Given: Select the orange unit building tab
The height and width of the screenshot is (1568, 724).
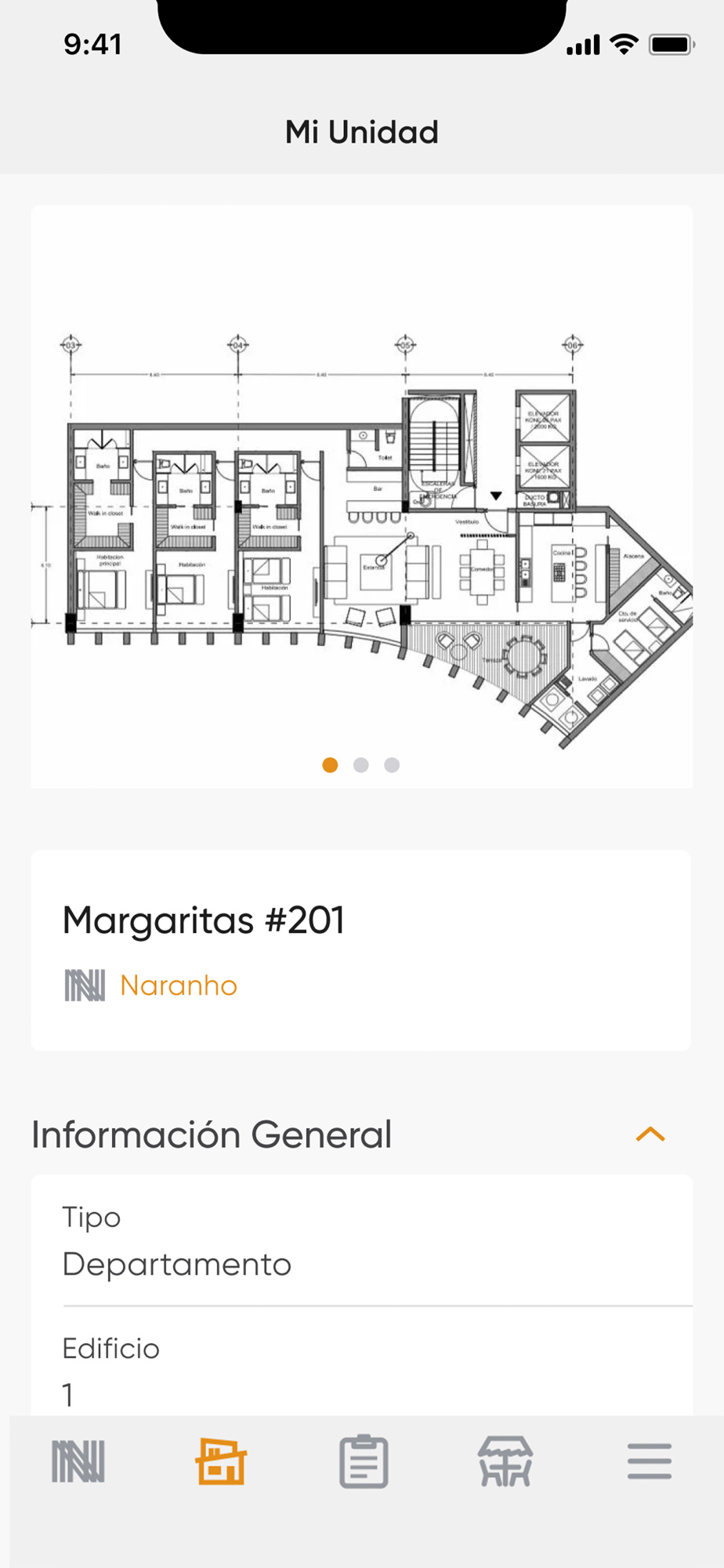Looking at the screenshot, I should tap(221, 1461).
